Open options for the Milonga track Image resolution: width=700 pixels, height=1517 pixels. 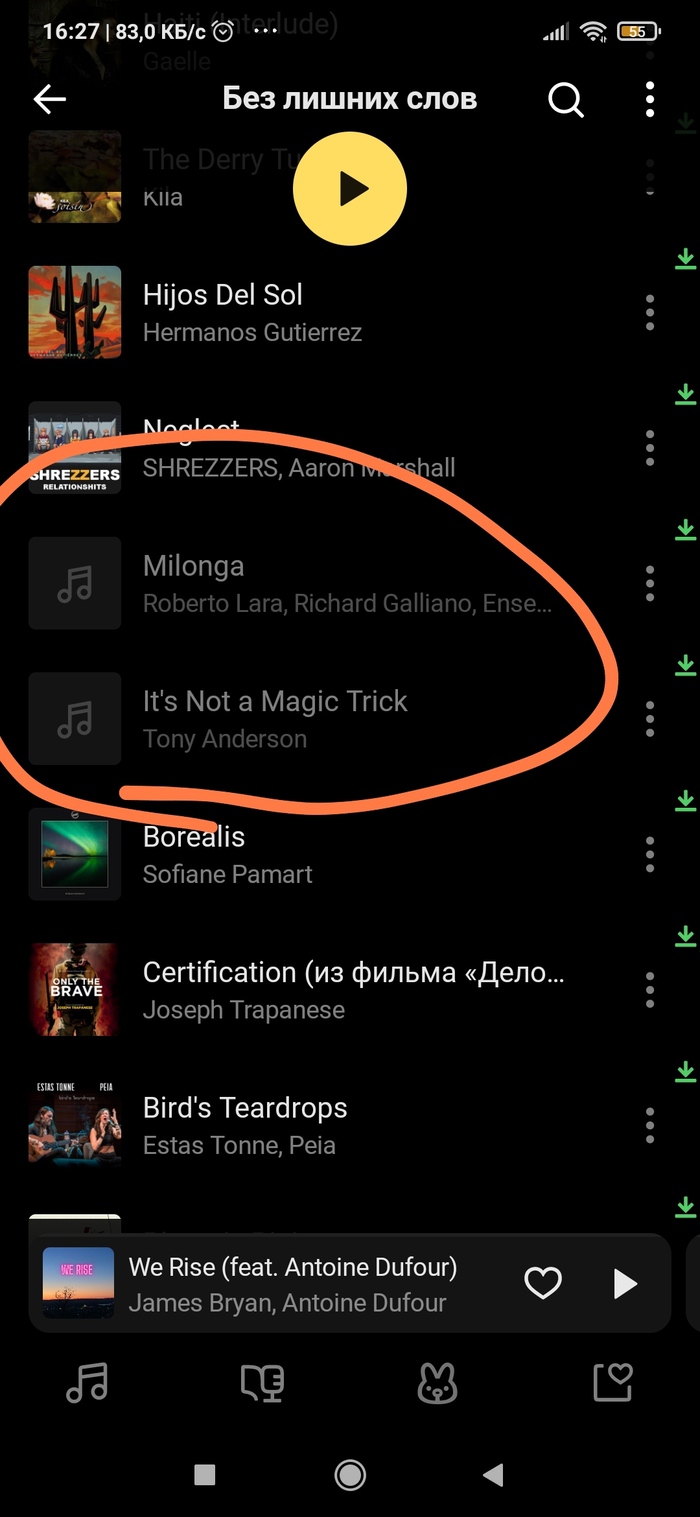[x=650, y=583]
